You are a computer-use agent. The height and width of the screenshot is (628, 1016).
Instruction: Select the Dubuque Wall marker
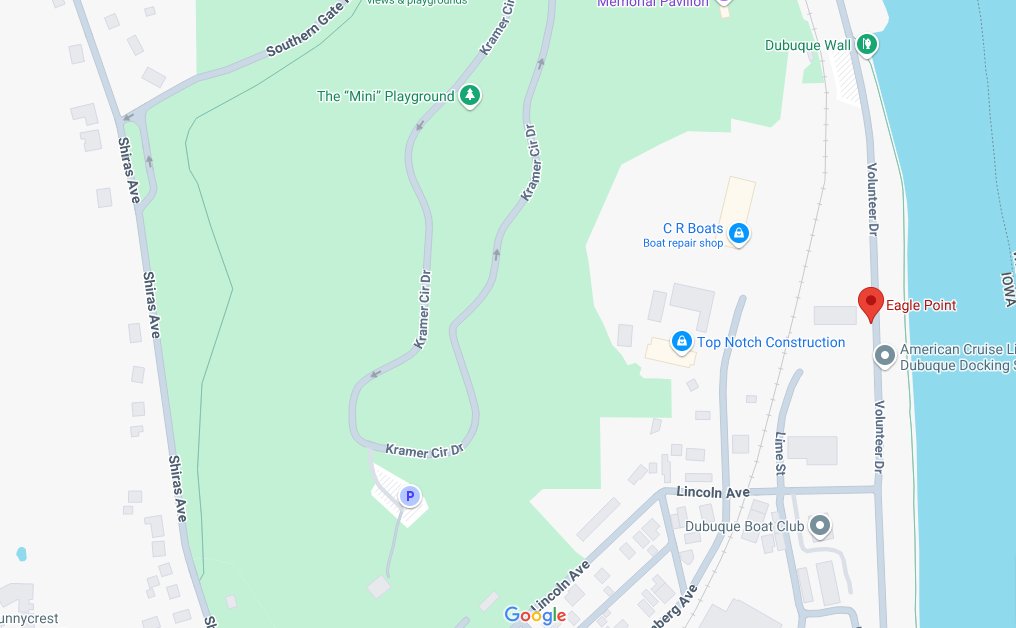coord(868,44)
